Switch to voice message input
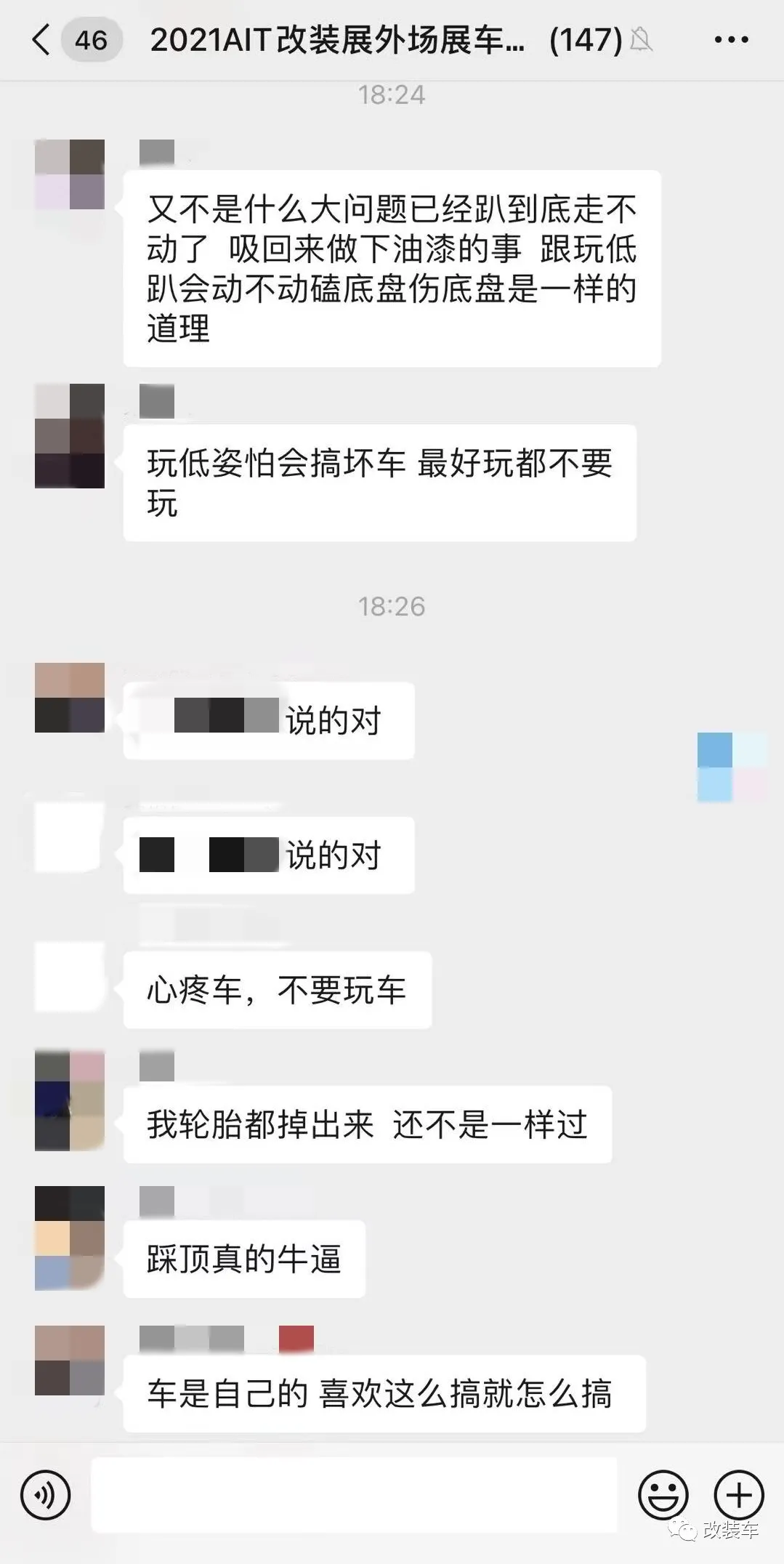The image size is (784, 1564). (46, 1495)
